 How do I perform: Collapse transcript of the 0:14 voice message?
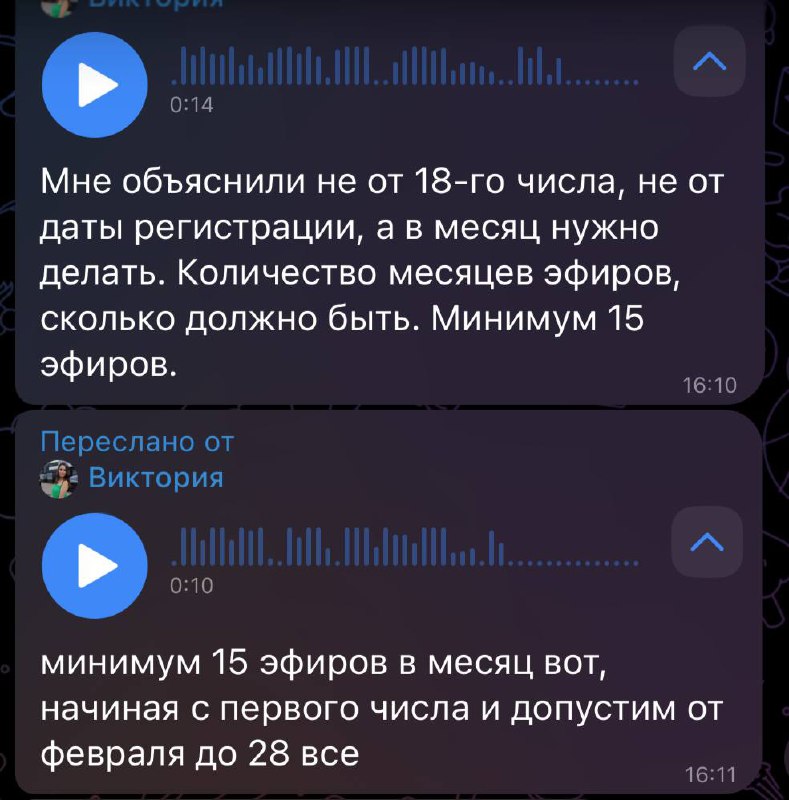pyautogui.click(x=708, y=62)
